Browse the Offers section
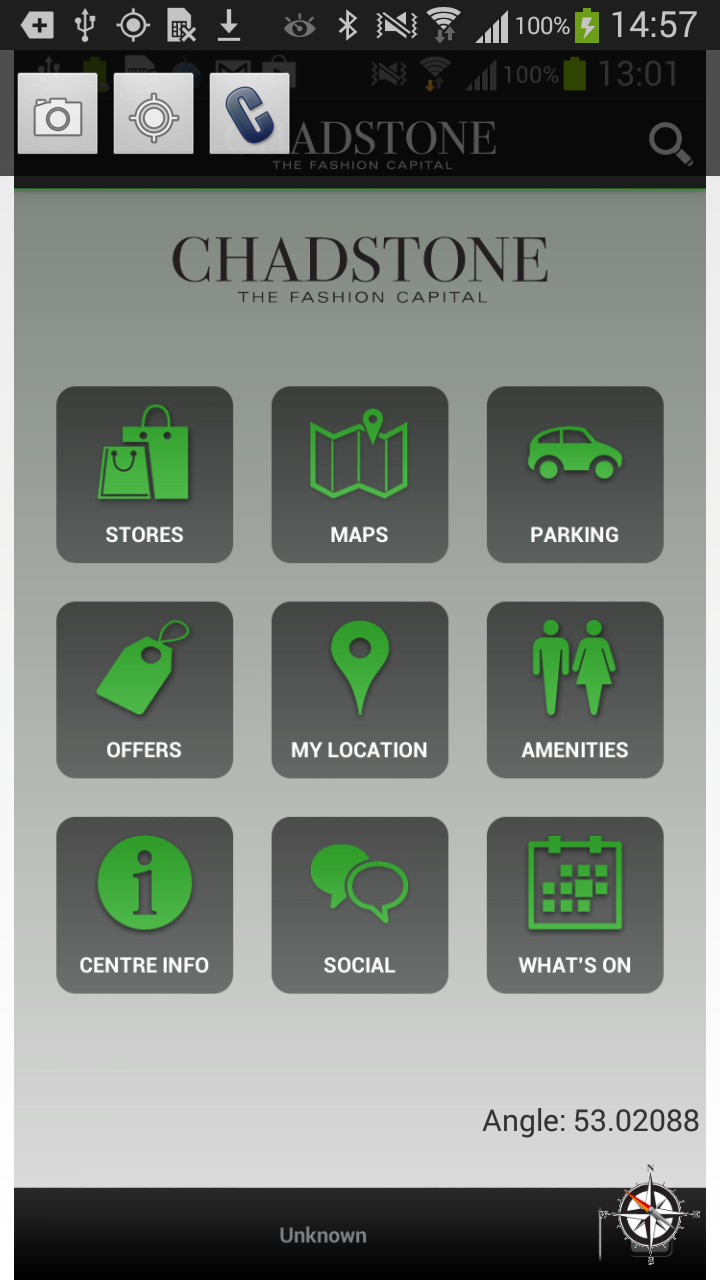720x1280 pixels. click(144, 690)
